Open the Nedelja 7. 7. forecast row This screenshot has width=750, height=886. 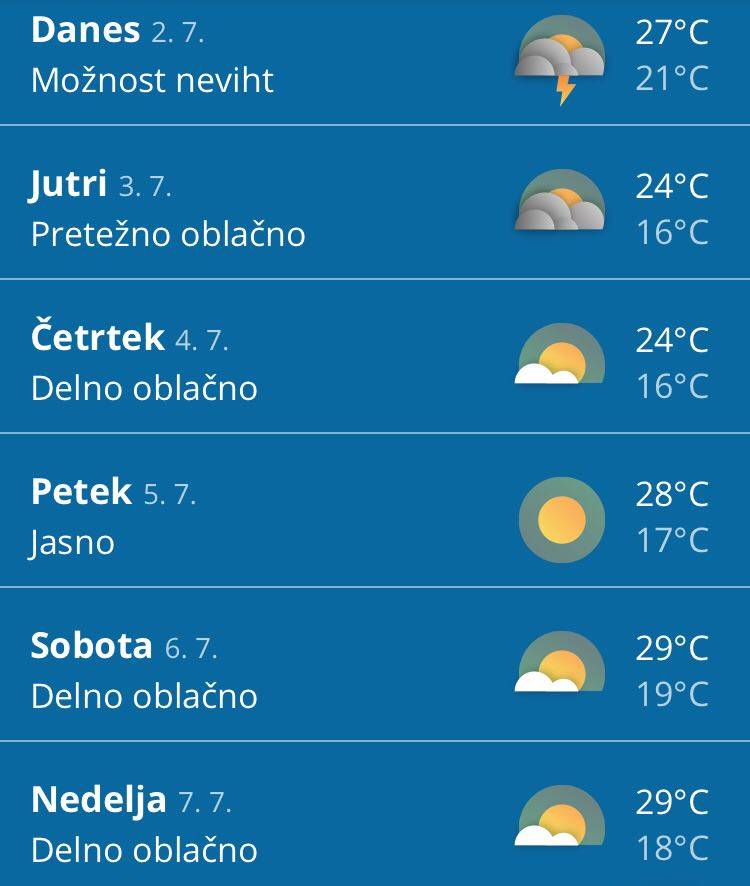[x=374, y=825]
